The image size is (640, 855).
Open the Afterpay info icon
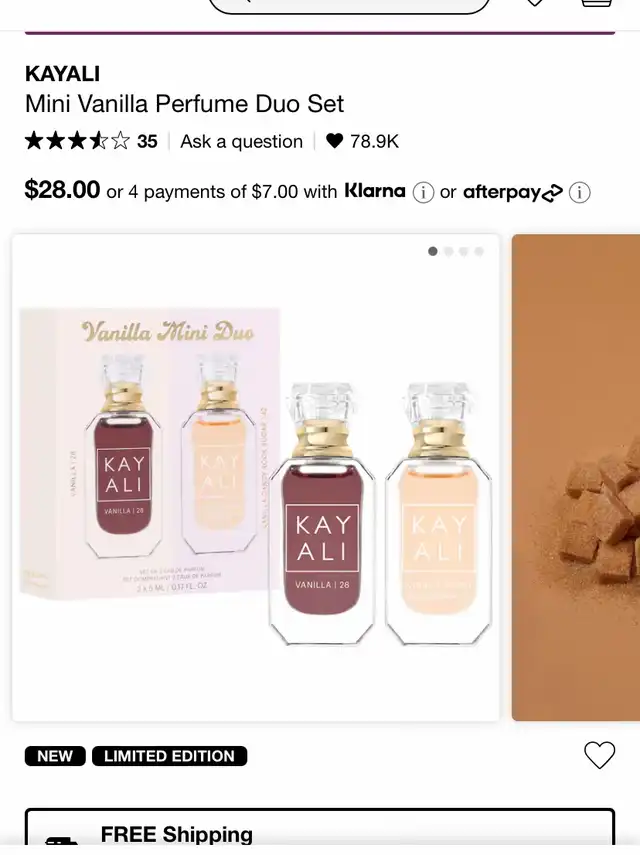[580, 192]
